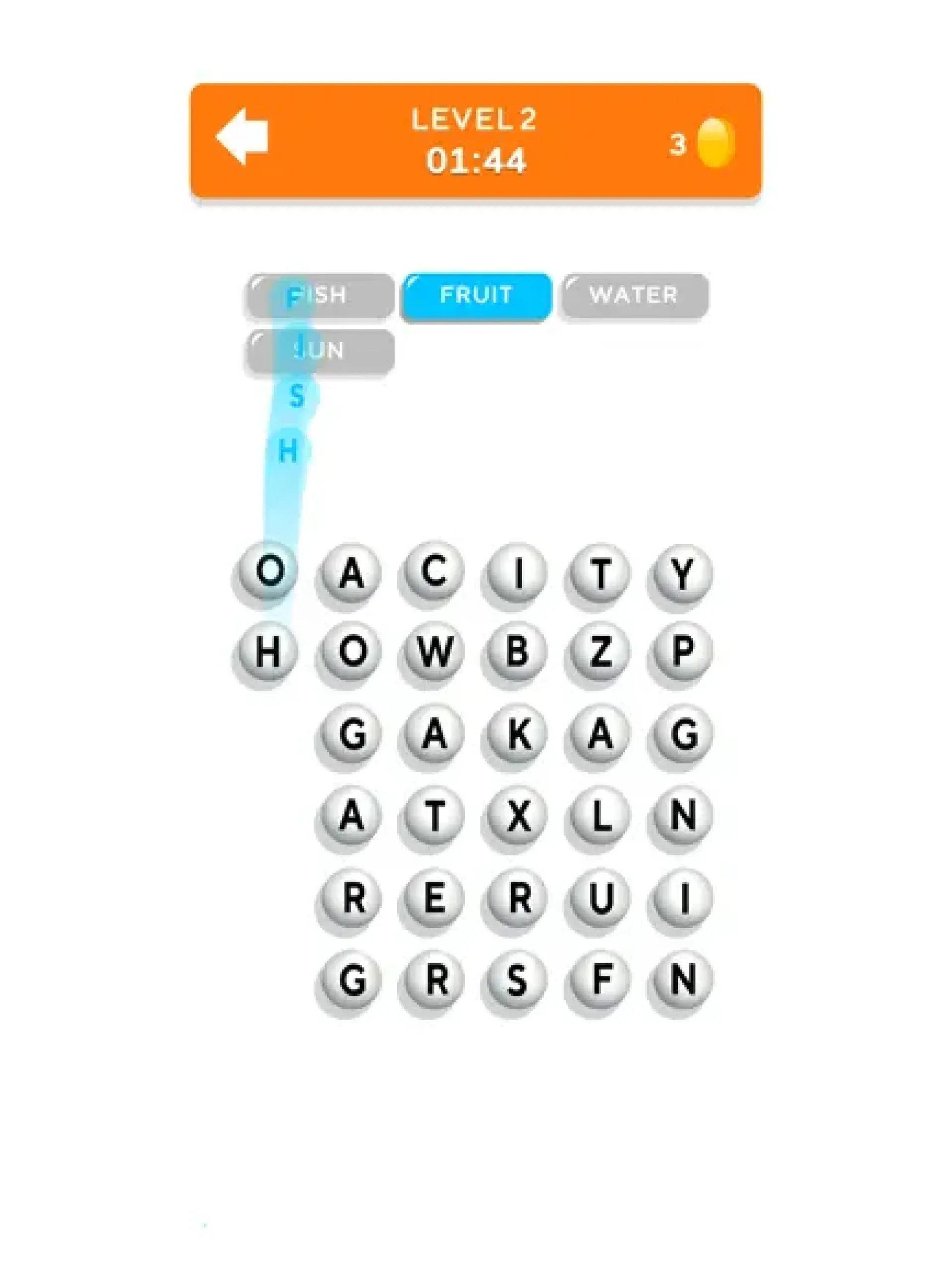This screenshot has width=952, height=1270.
Task: Tap the letter L ball
Action: pyautogui.click(x=599, y=815)
